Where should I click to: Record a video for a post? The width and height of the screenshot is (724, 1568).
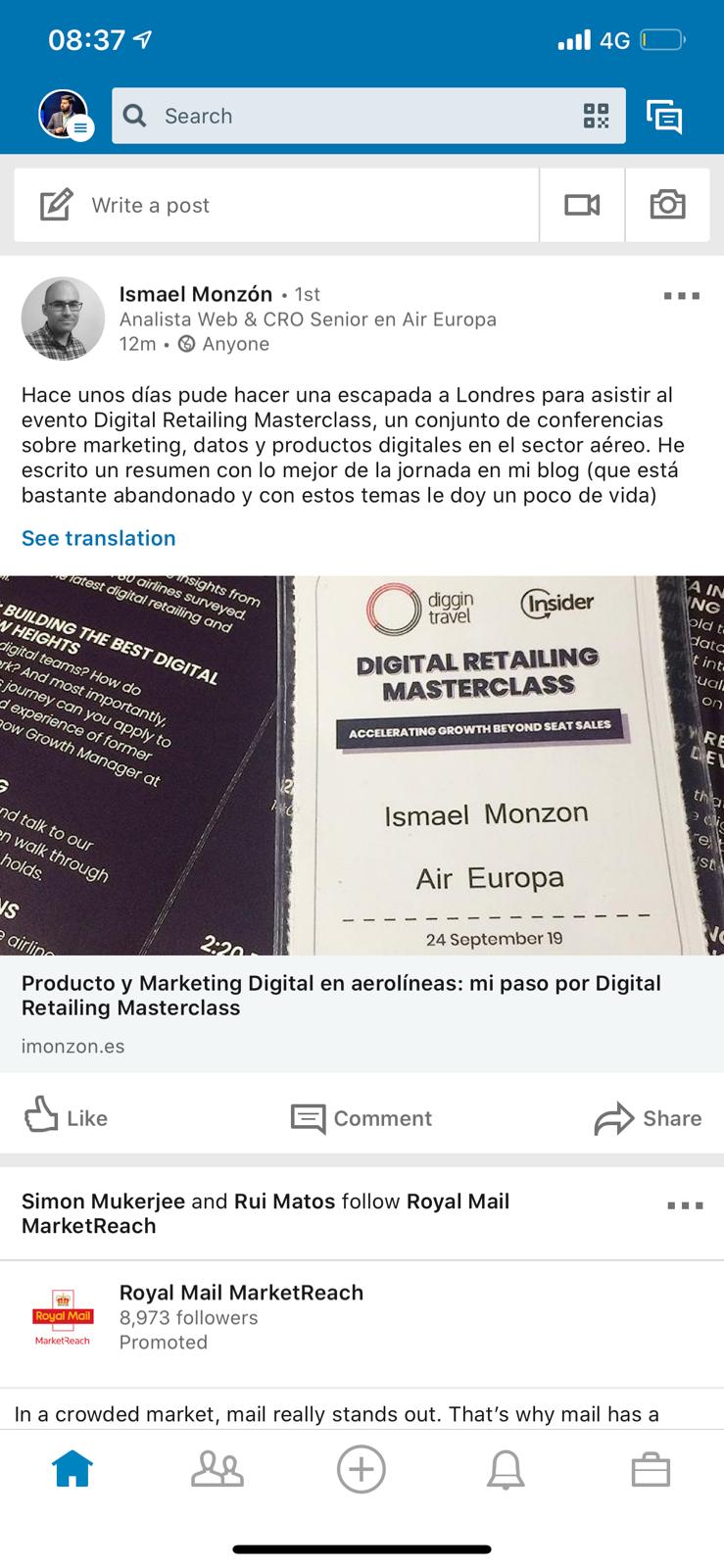click(x=582, y=205)
